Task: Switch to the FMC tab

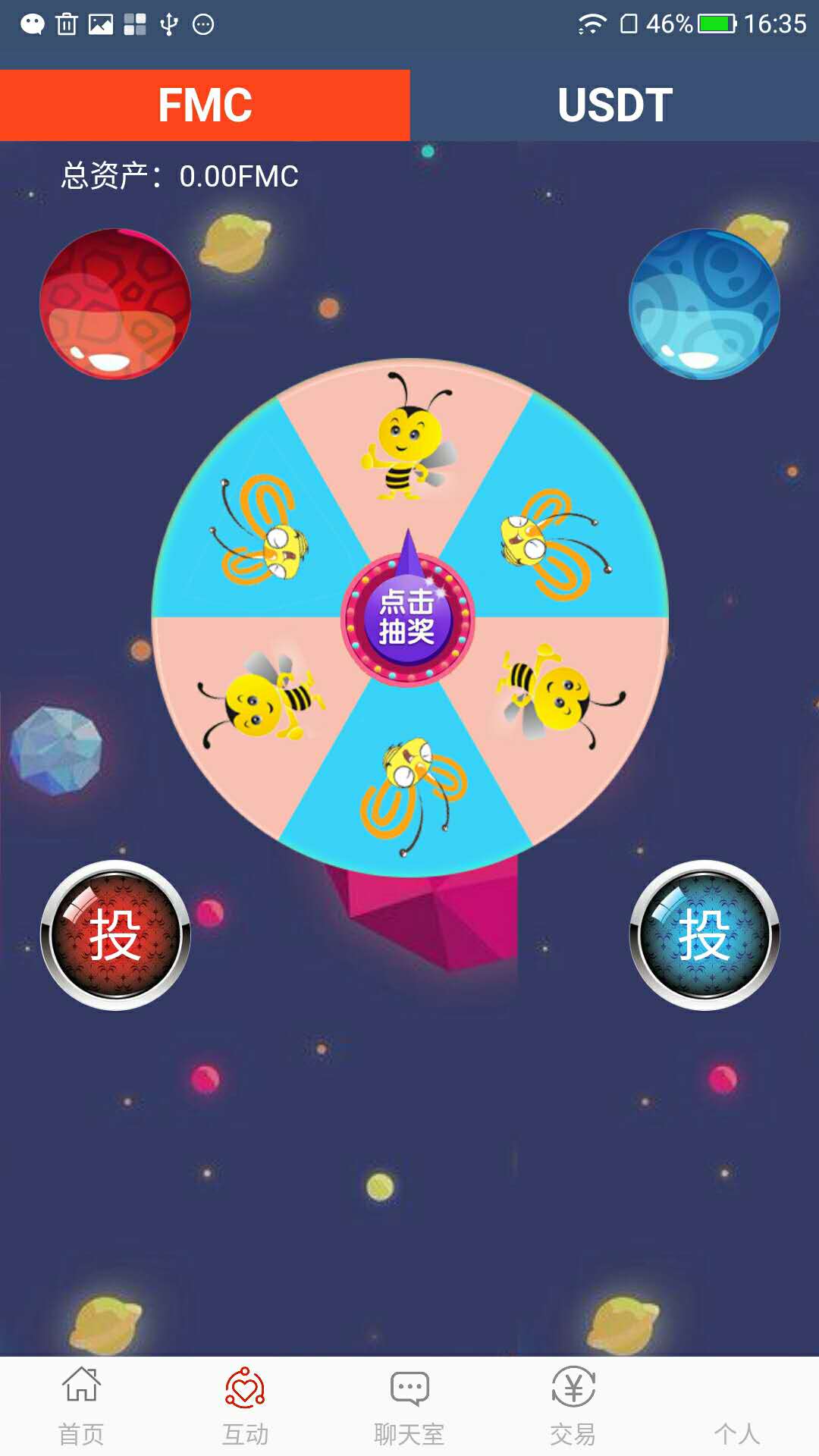Action: point(205,105)
